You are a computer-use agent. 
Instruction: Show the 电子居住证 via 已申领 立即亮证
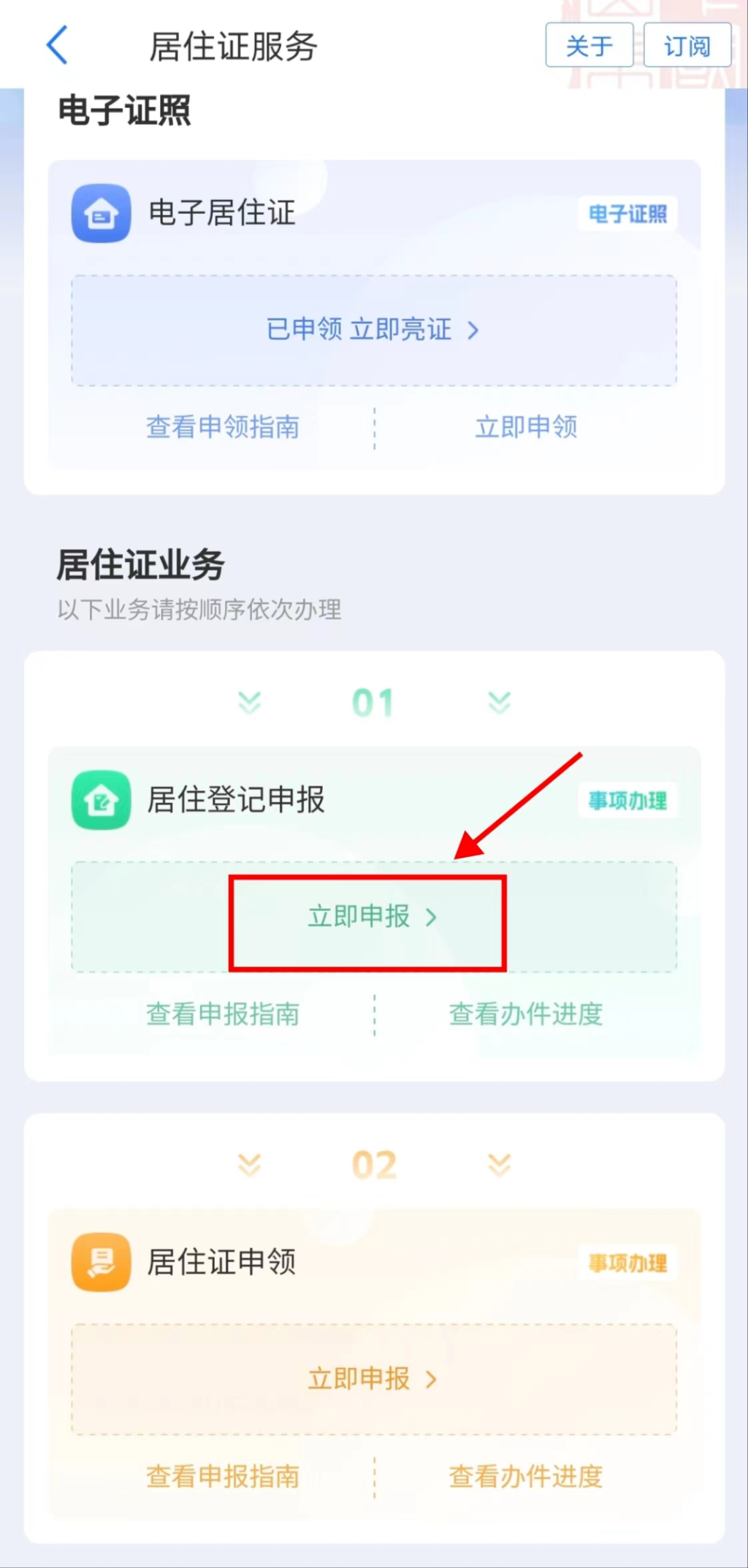click(x=373, y=330)
